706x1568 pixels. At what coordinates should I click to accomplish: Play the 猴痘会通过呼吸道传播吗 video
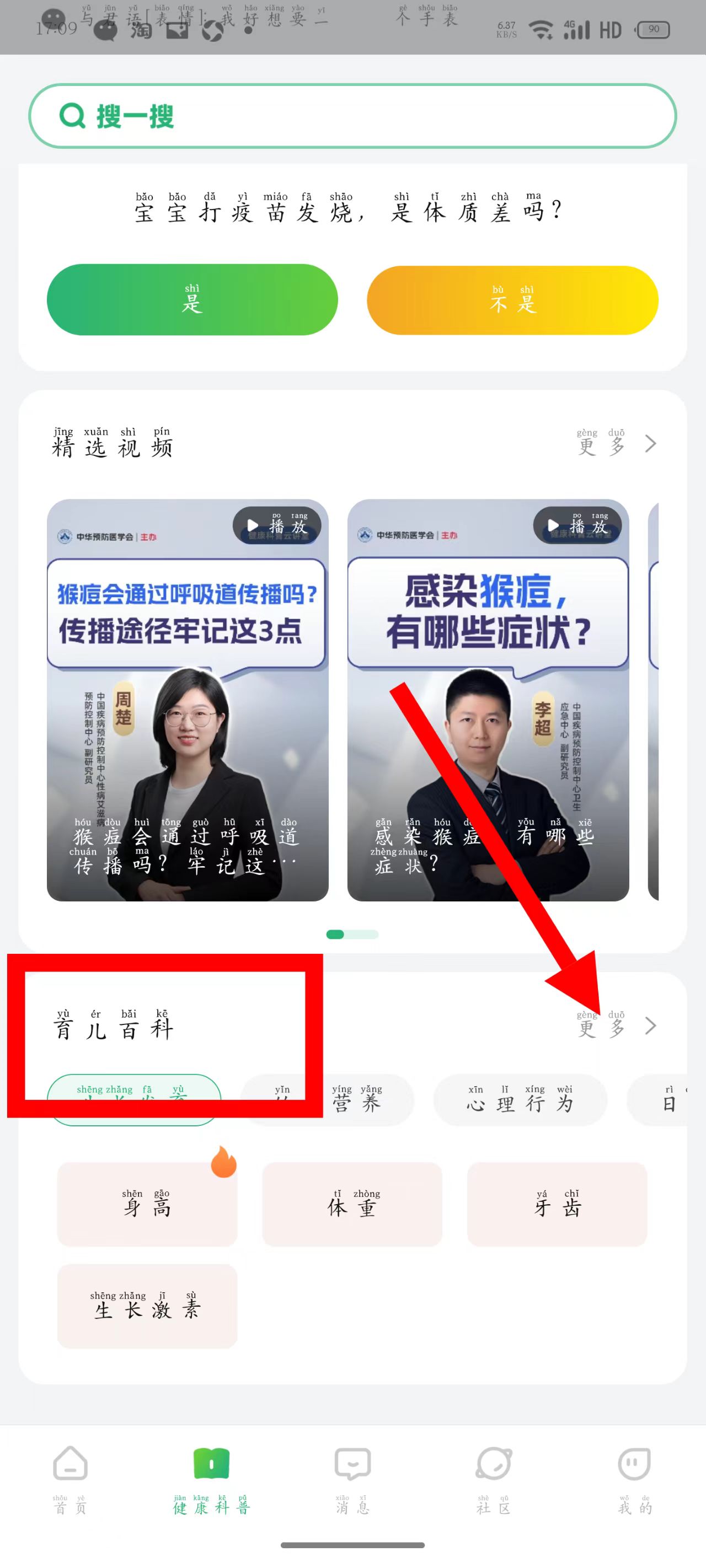pos(188,700)
